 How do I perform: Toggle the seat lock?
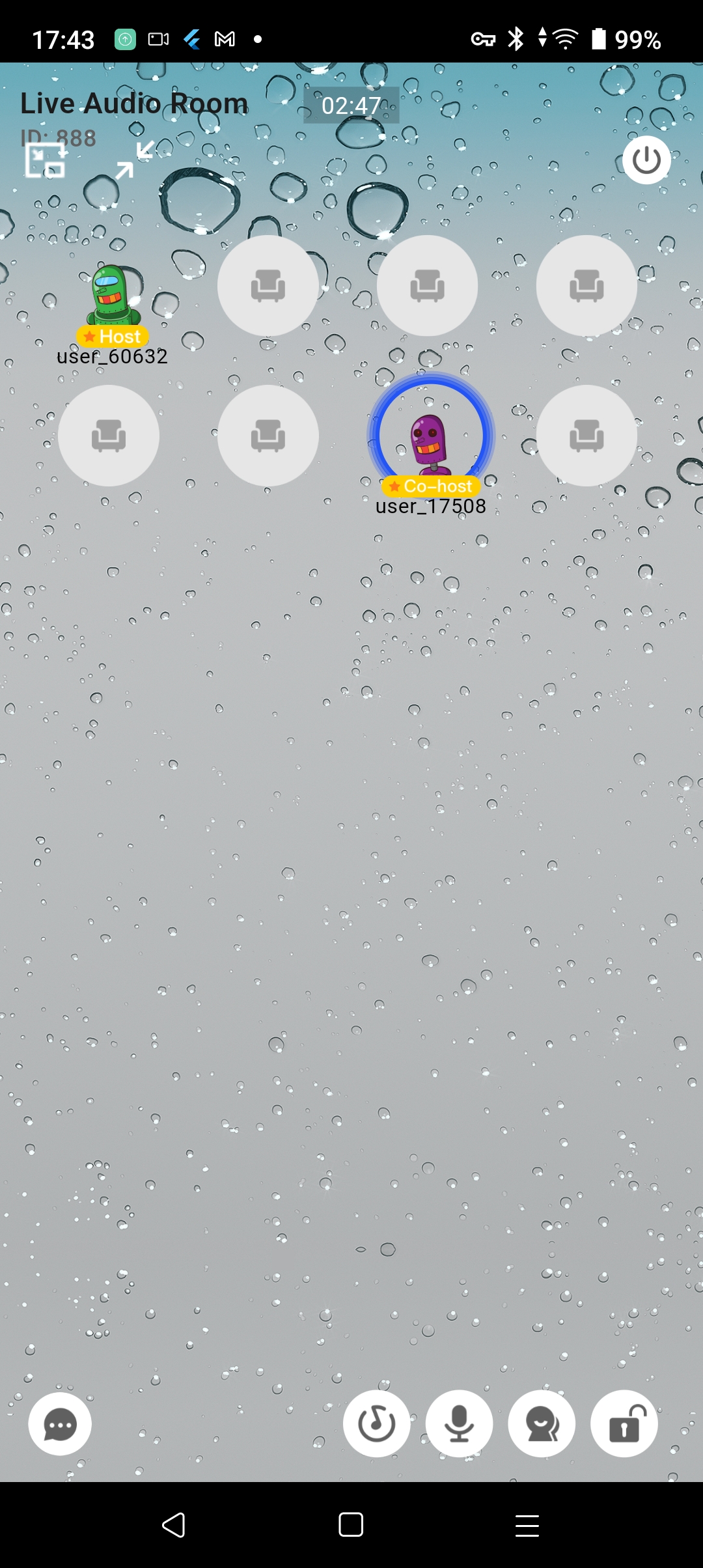[624, 1423]
